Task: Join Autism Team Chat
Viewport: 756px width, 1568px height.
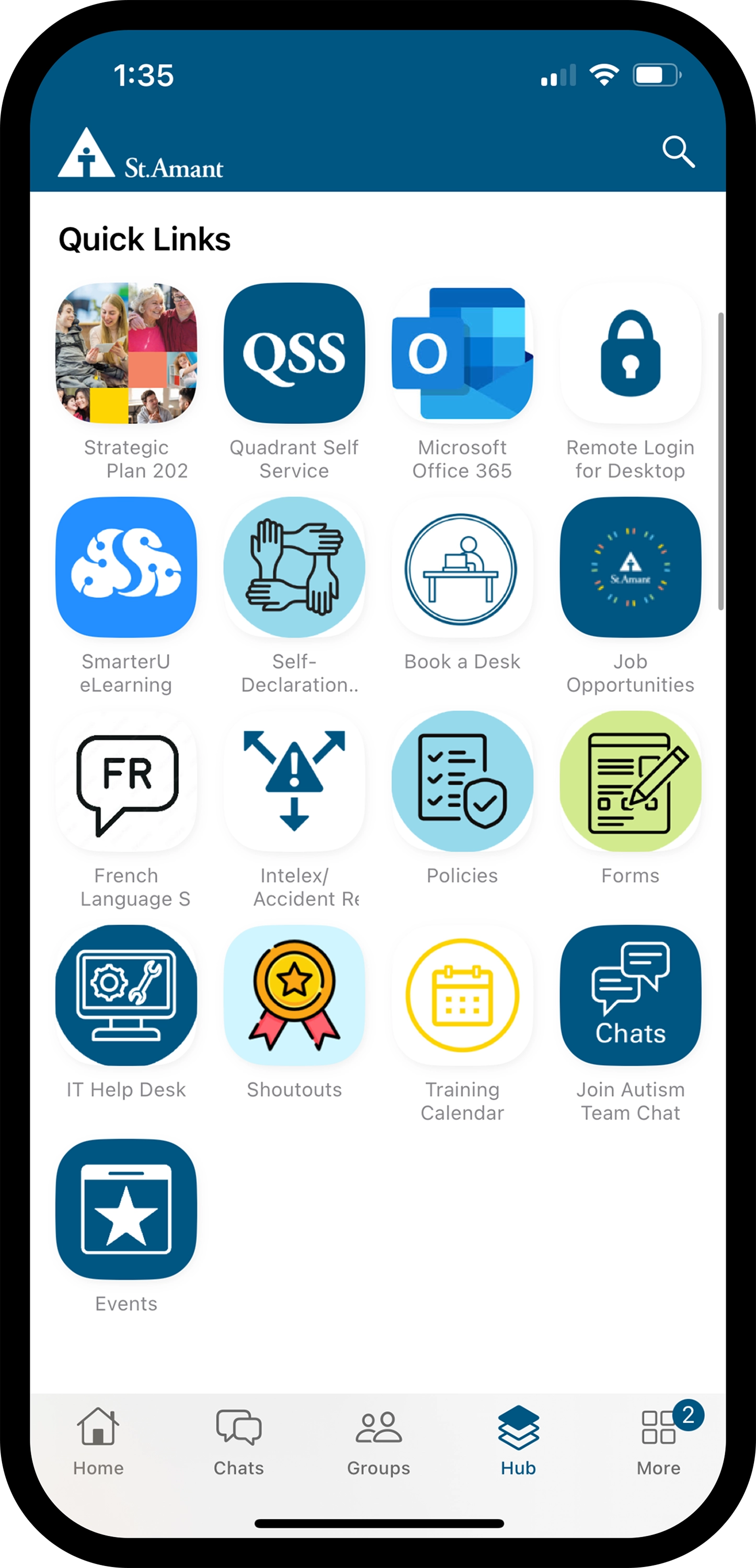Action: 630,996
